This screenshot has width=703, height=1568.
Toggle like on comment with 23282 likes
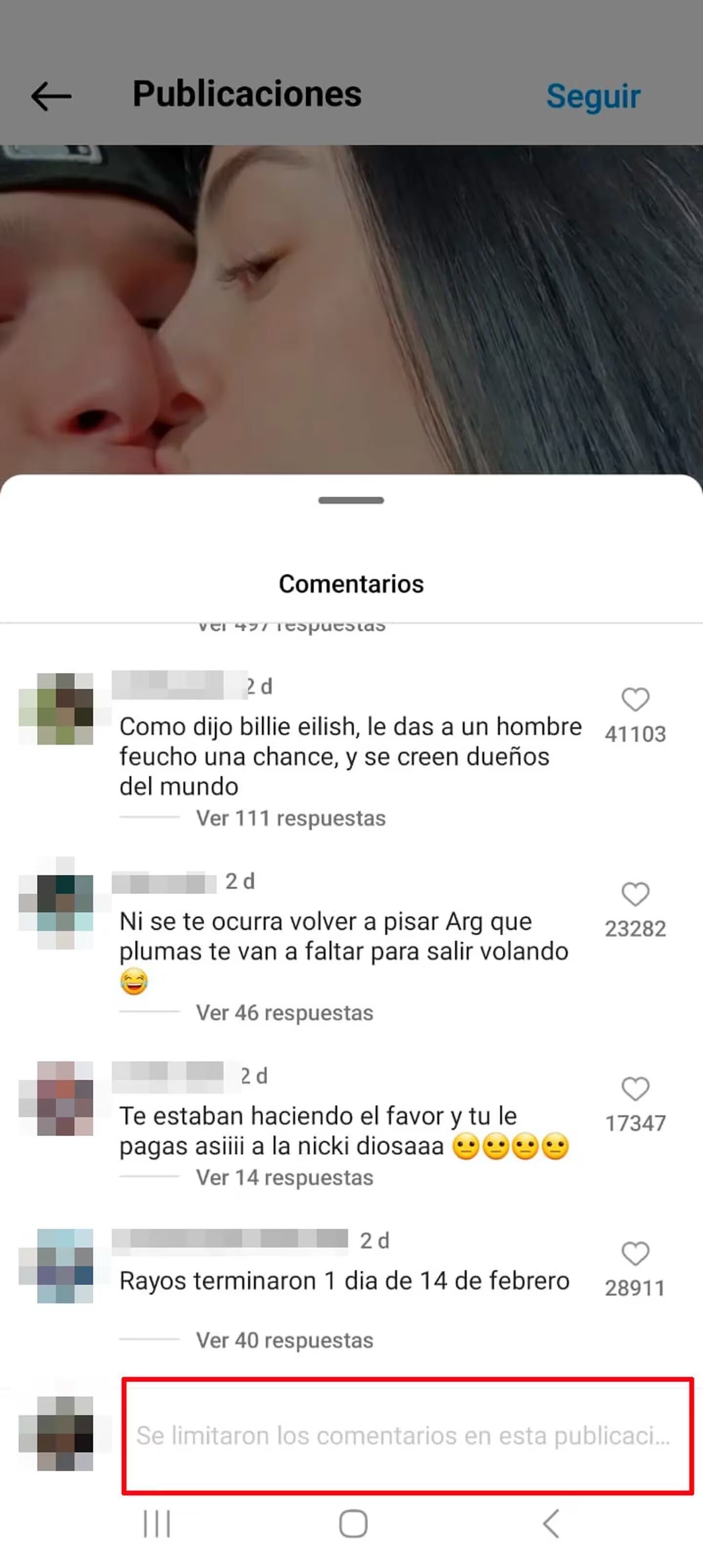(636, 929)
